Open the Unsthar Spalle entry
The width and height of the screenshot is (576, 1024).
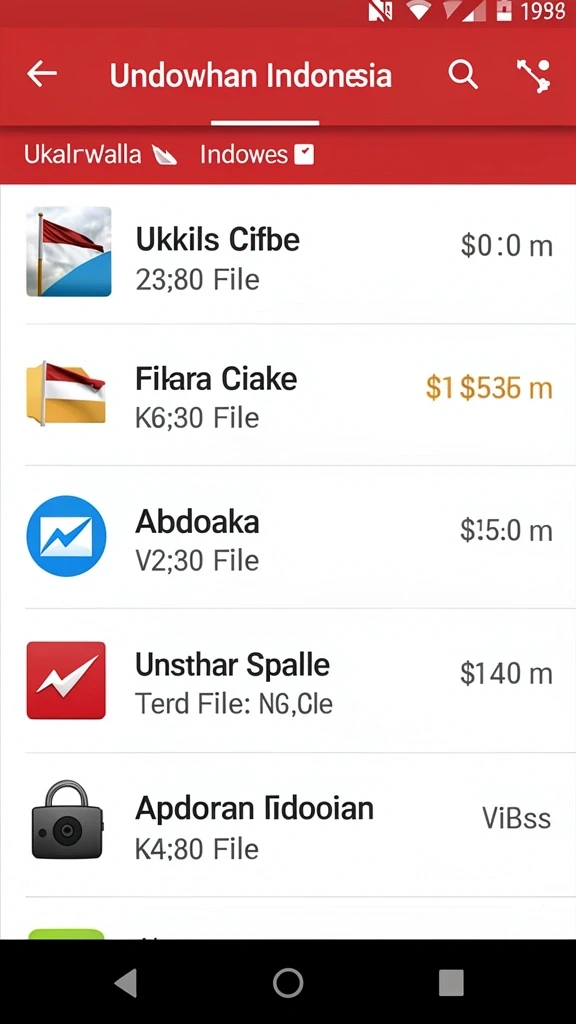[x=288, y=680]
